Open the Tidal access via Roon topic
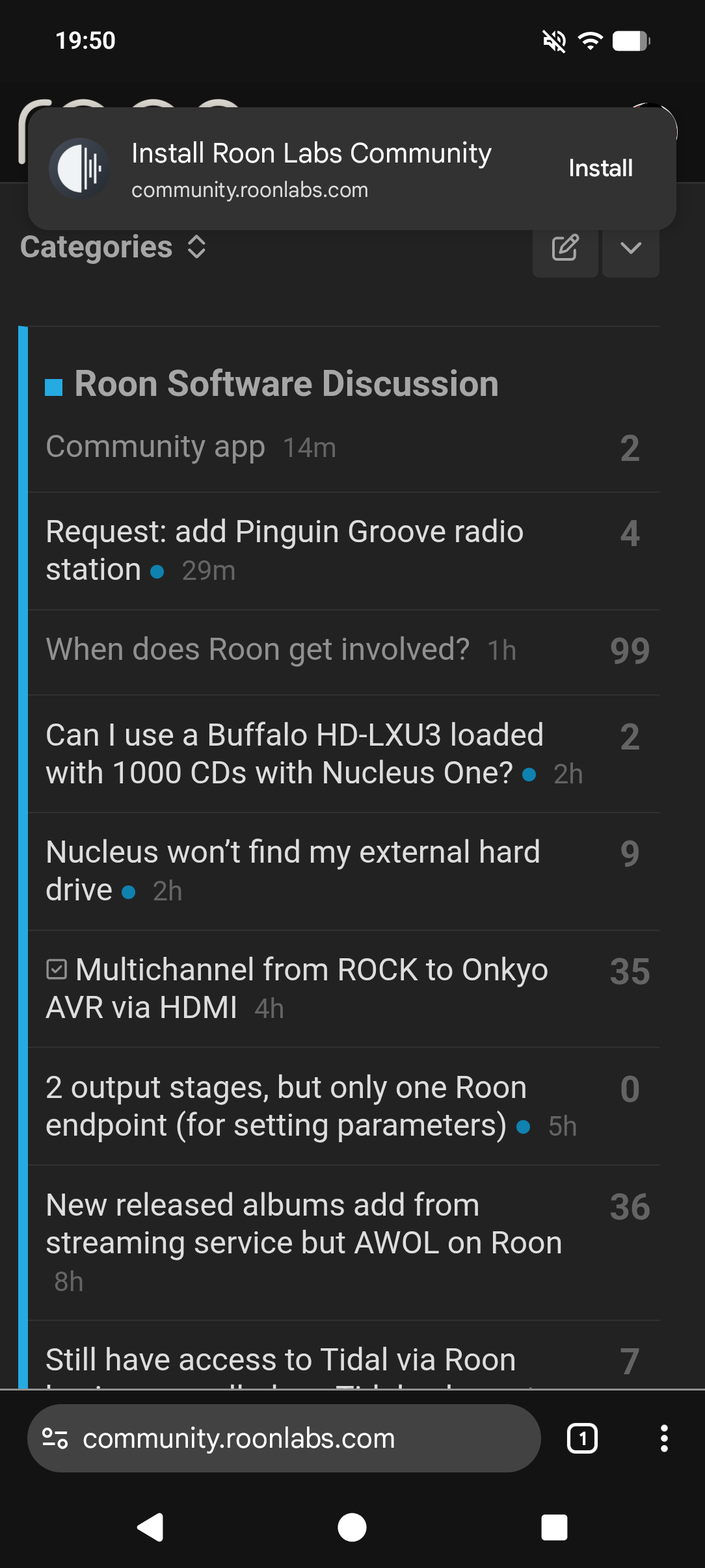Screen dimensions: 705x1568 click(x=280, y=1360)
